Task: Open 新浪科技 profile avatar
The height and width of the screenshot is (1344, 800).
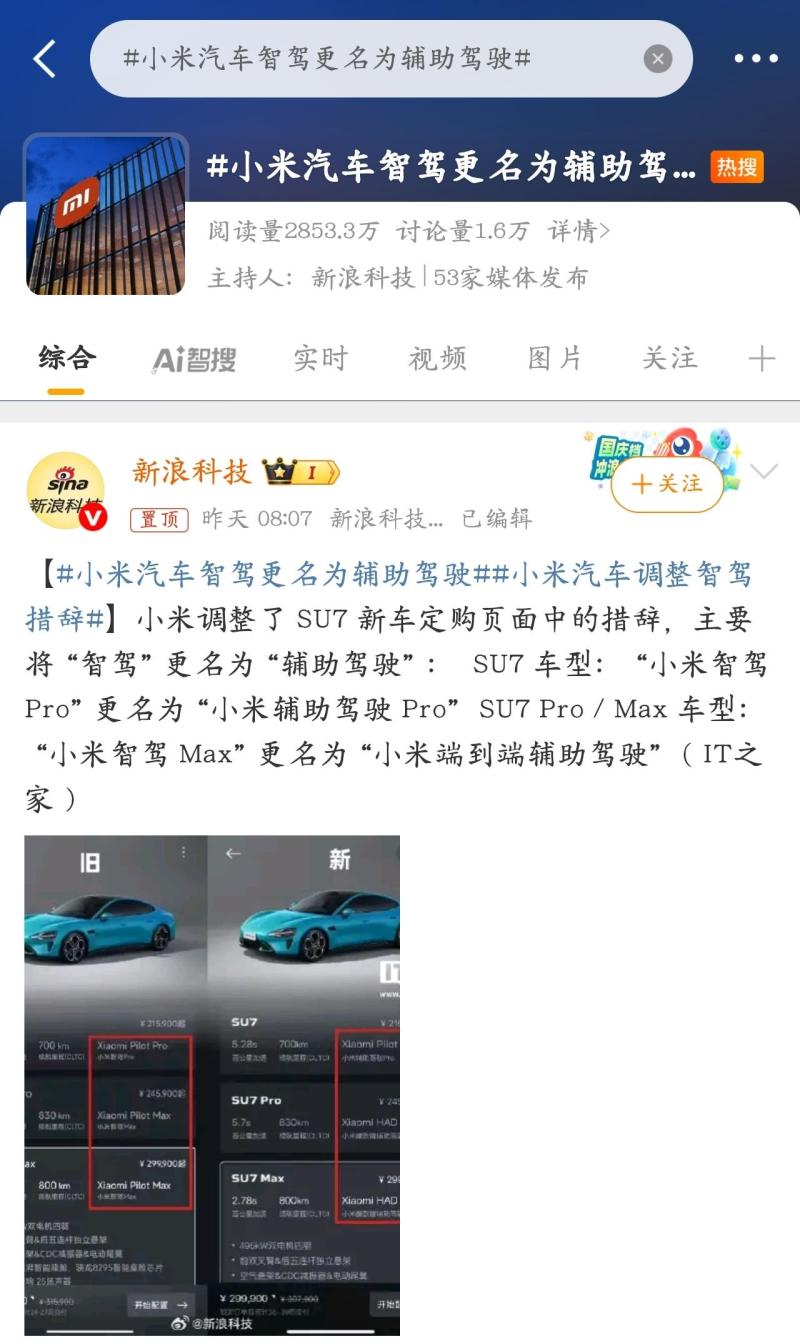Action: click(66, 490)
